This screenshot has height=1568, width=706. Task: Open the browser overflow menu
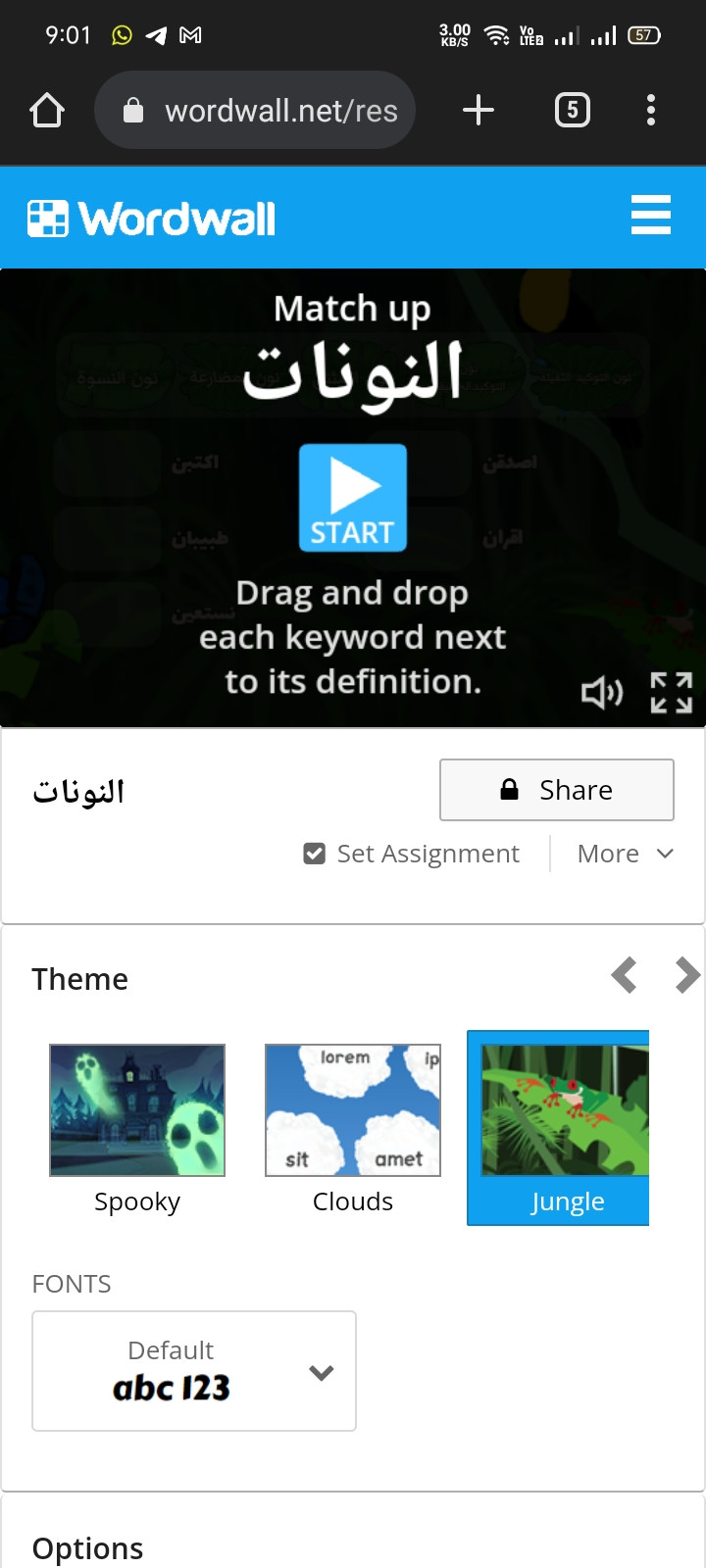pyautogui.click(x=651, y=110)
